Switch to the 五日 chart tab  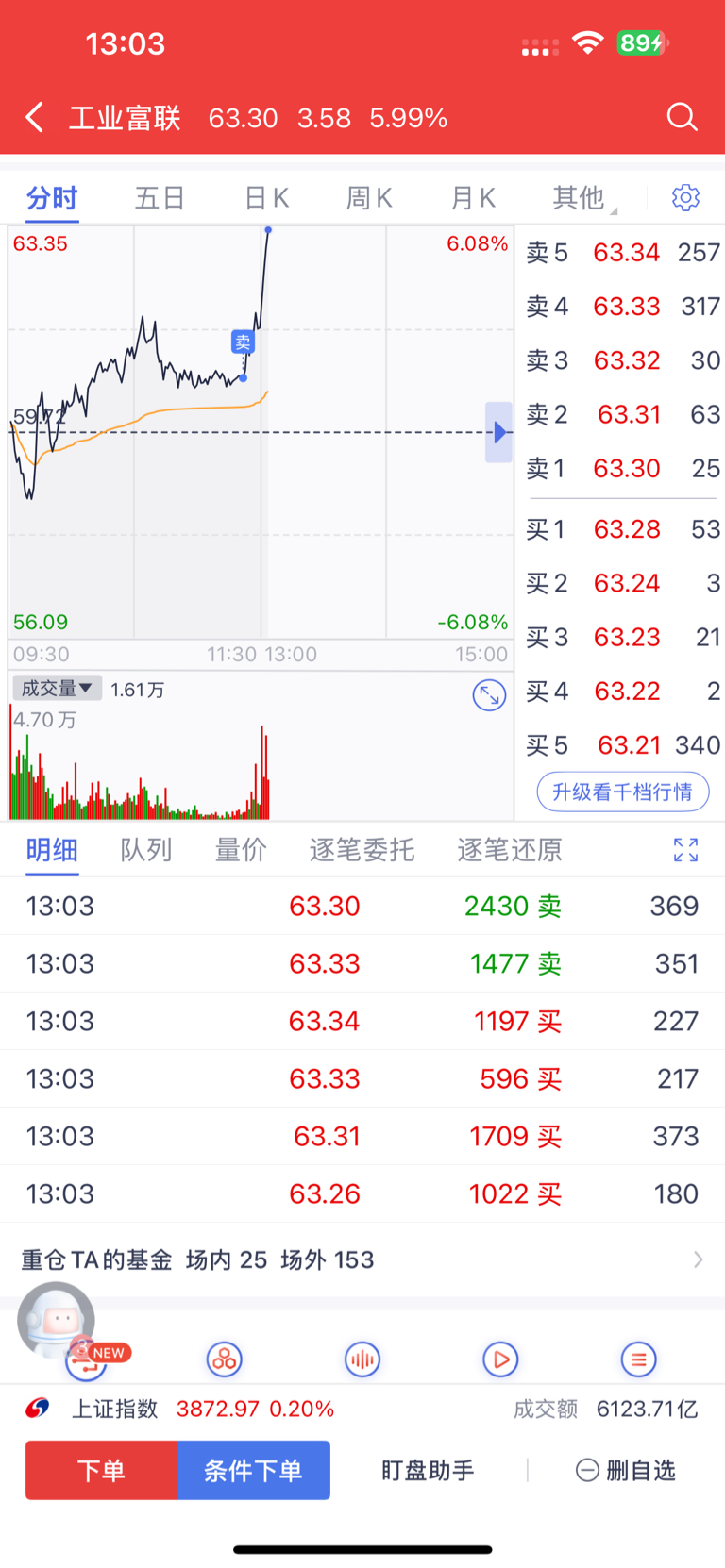tap(159, 198)
